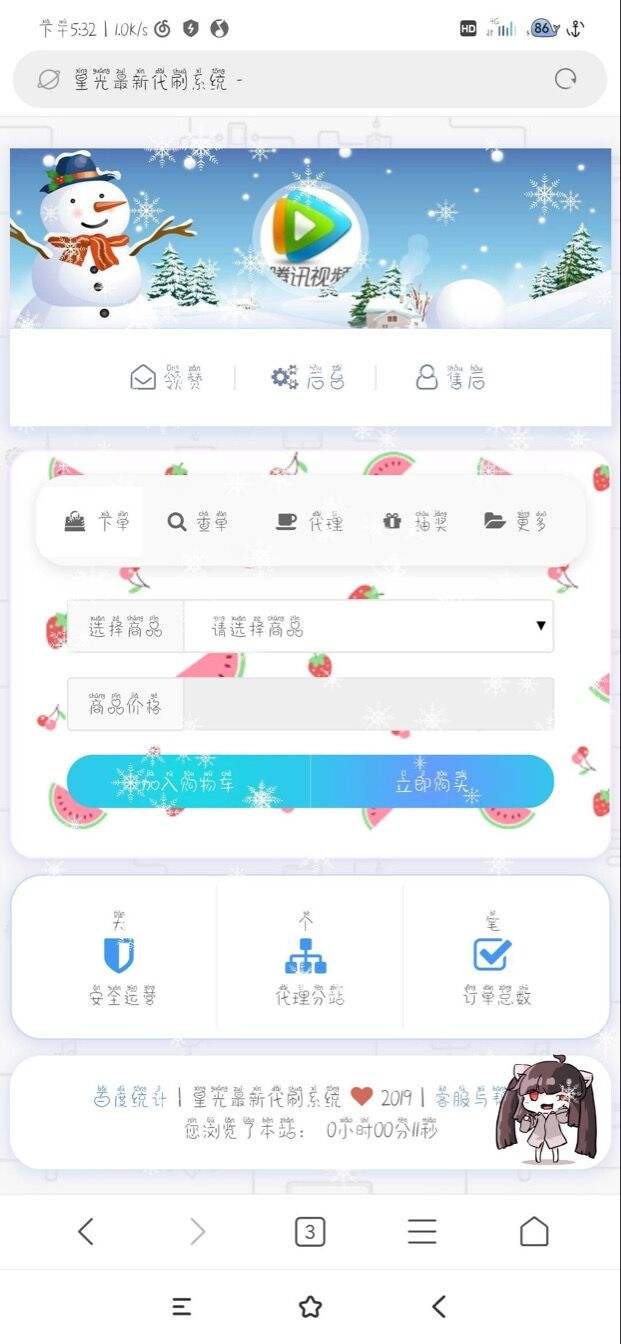621x1344 pixels.
Task: Tap the system back button
Action: point(439,1306)
